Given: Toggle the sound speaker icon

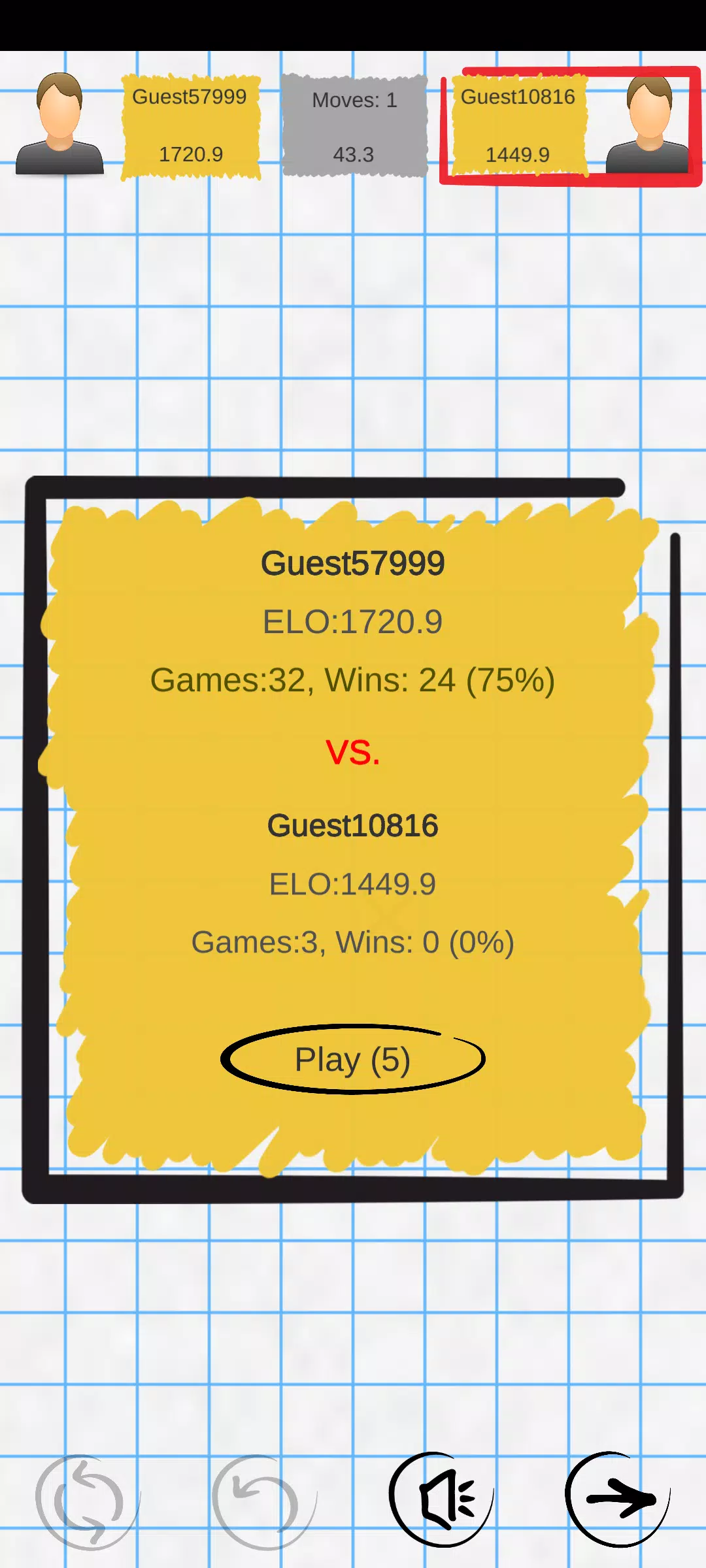Looking at the screenshot, I should tap(443, 1500).
